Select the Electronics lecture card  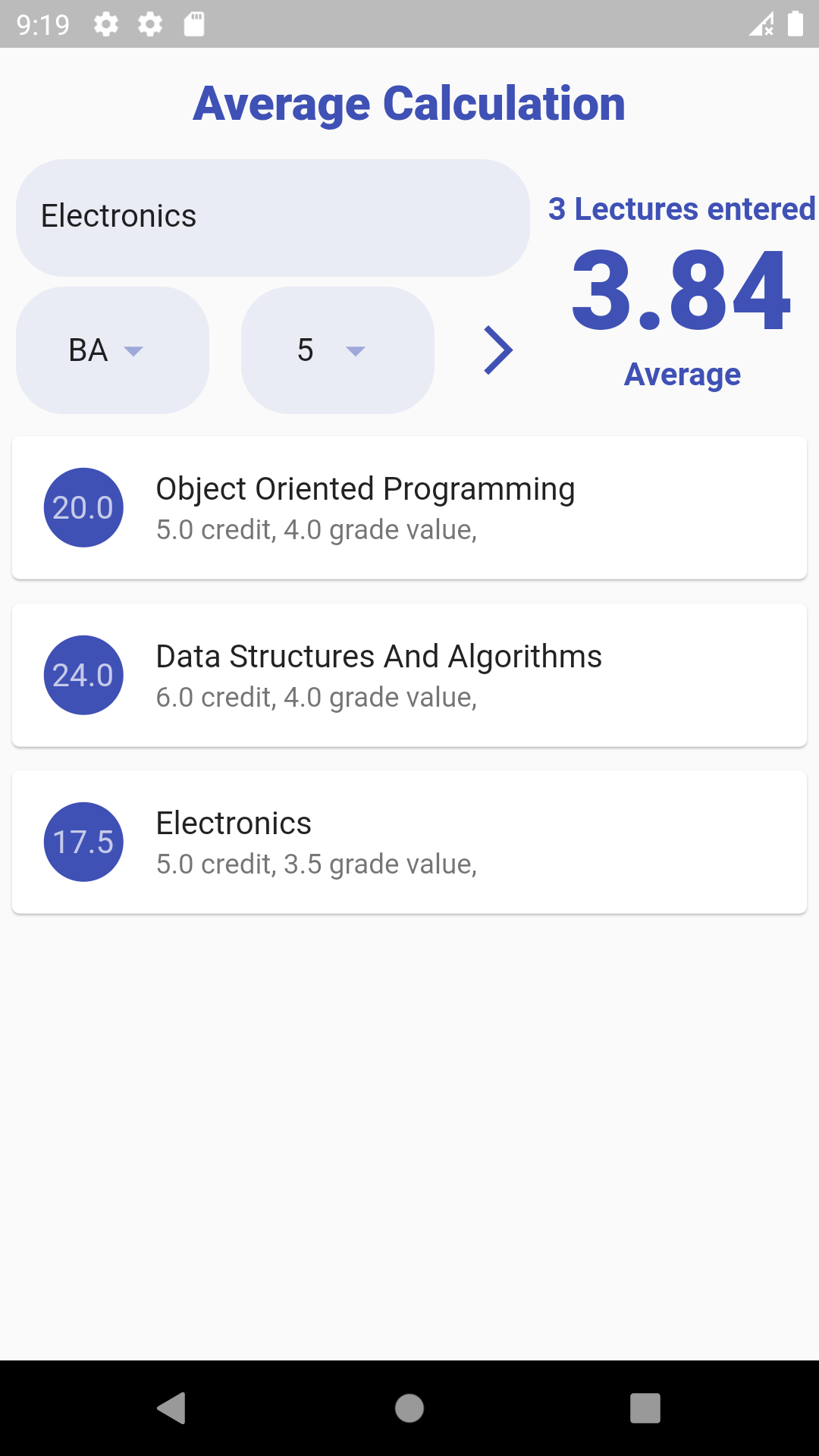(409, 842)
